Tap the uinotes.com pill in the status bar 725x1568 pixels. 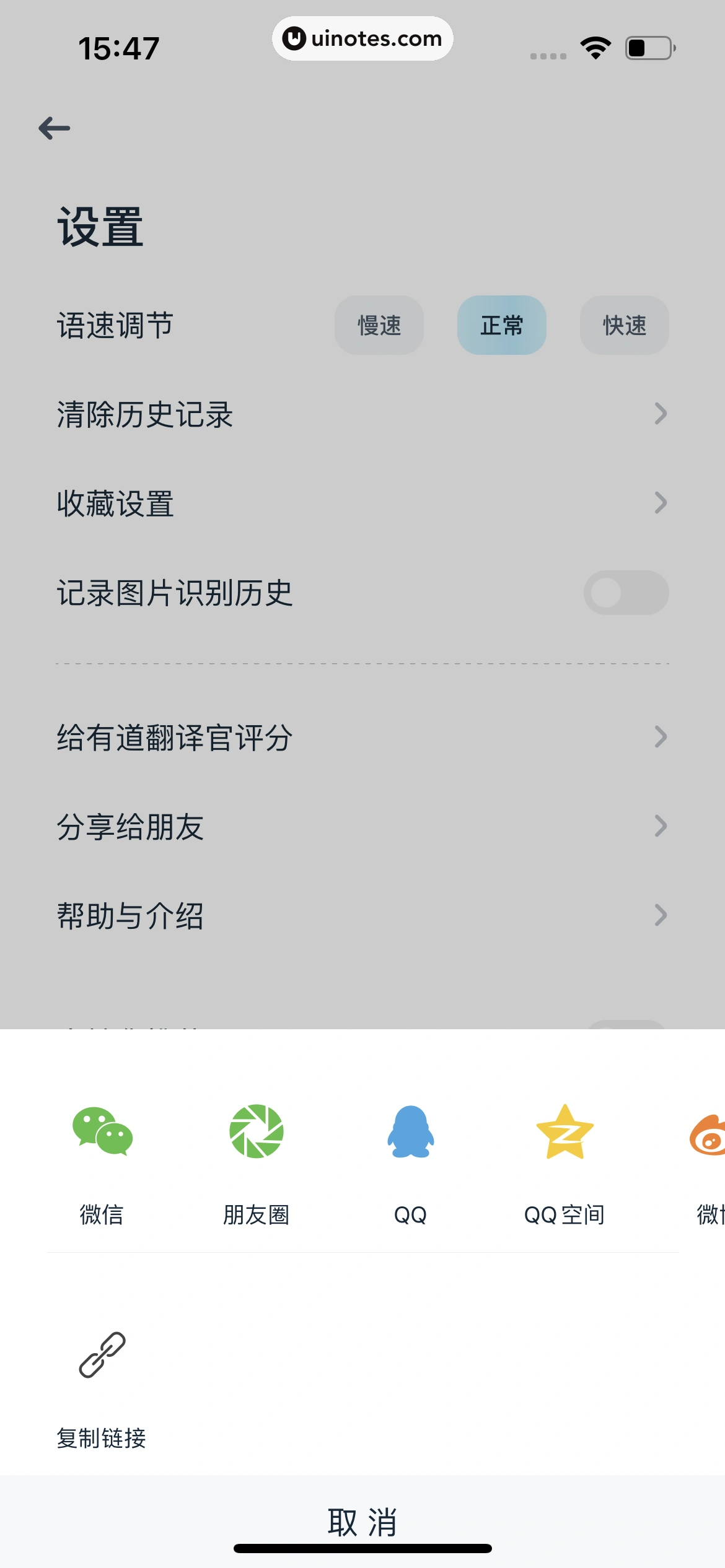pyautogui.click(x=362, y=38)
